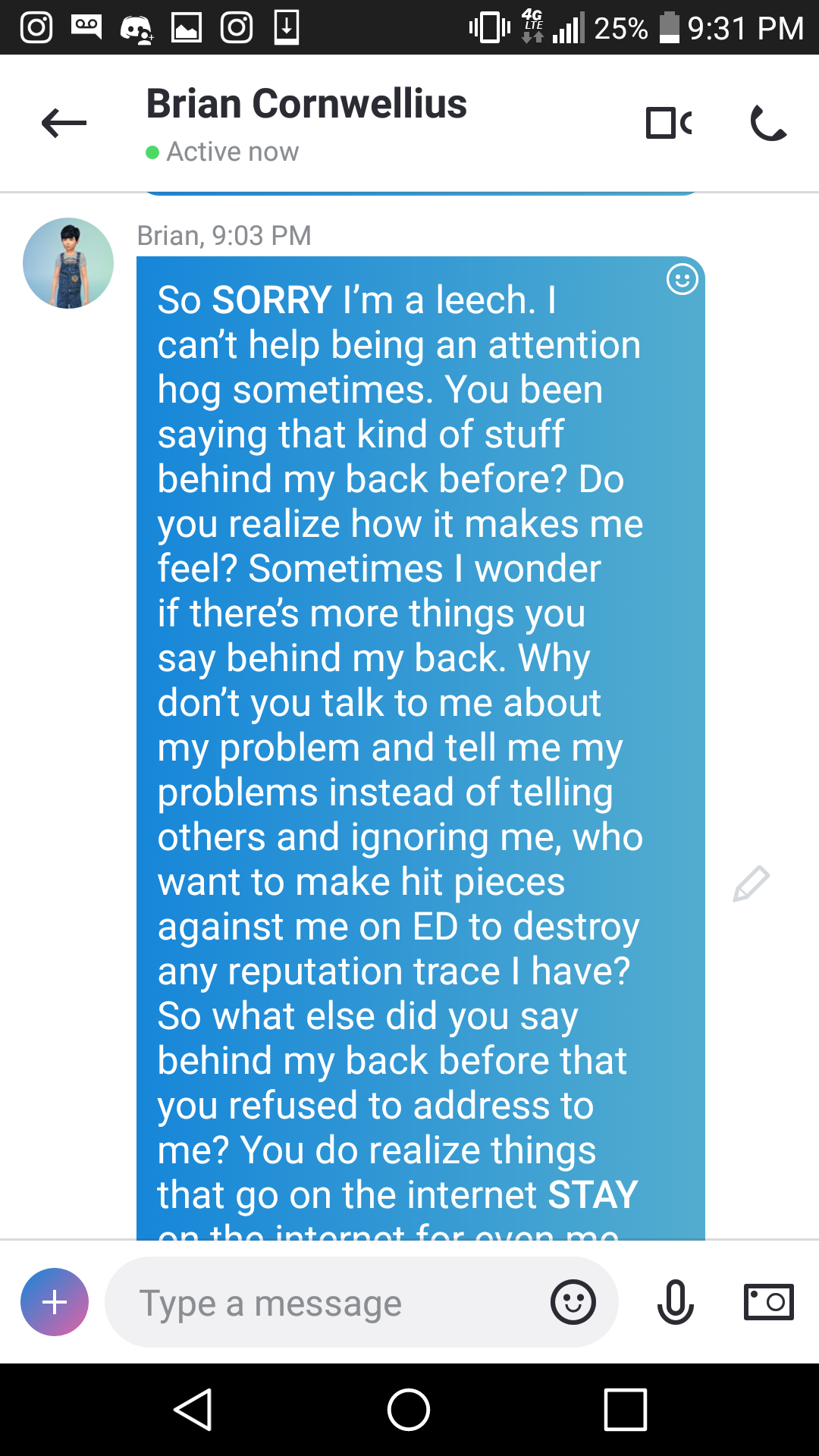Open the camera to send a photo
This screenshot has width=819, height=1456.
768,1302
